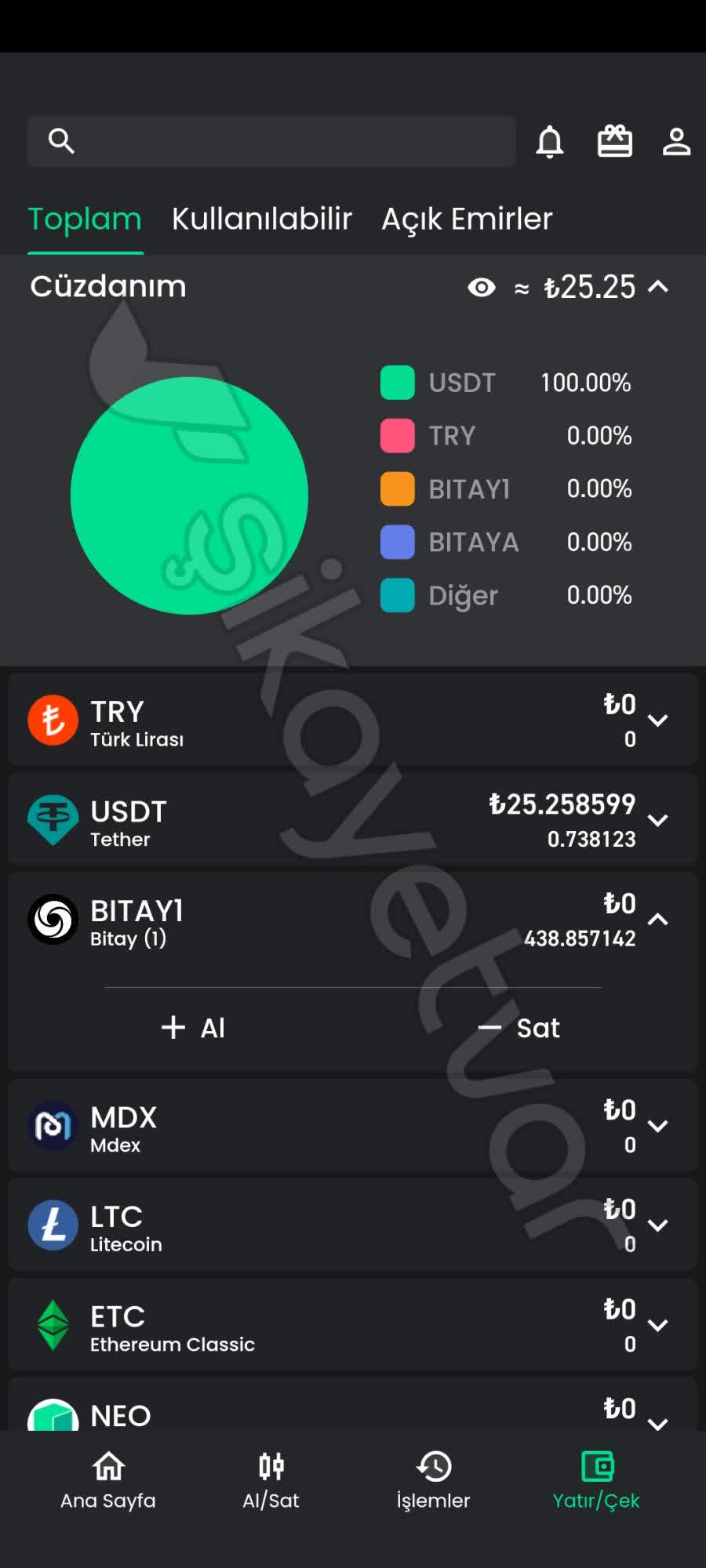706x1568 pixels.
Task: Open Al/Sat via the trading candles icon
Action: (x=271, y=1468)
